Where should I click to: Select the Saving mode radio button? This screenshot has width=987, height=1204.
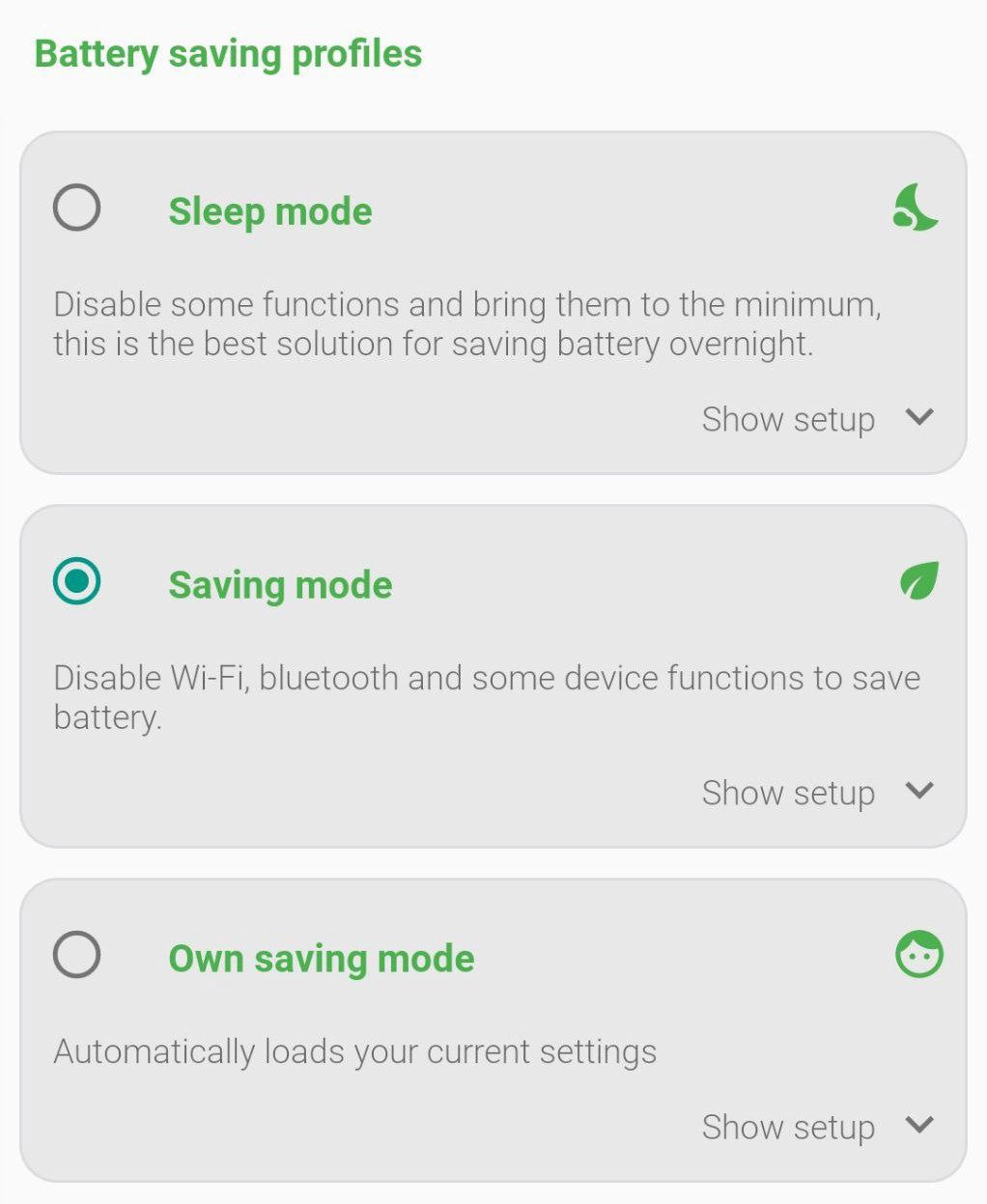point(76,581)
